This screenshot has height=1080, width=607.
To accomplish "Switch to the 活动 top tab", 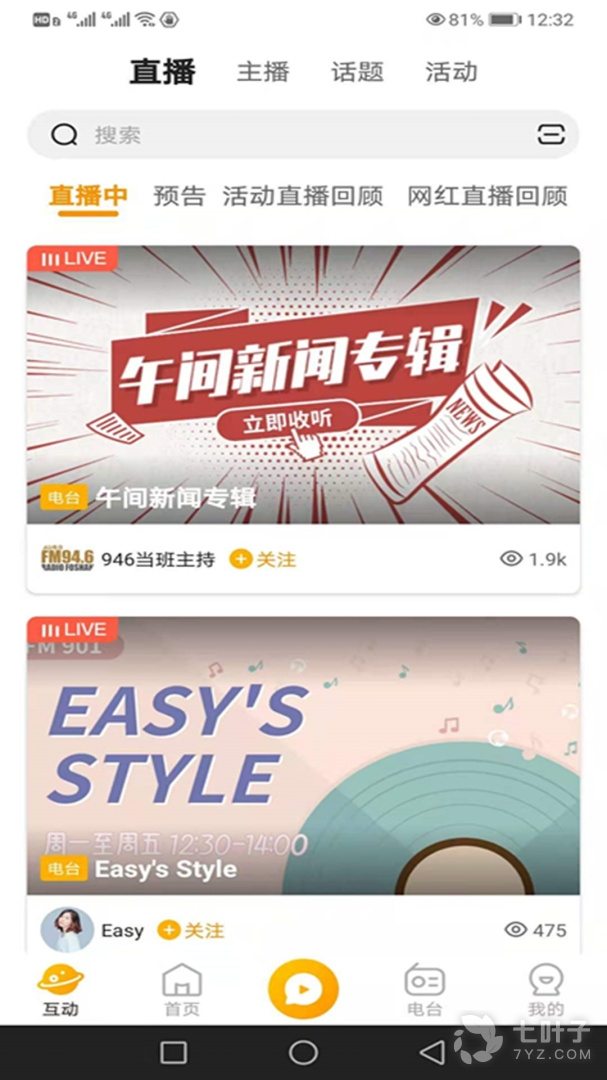I will 451,72.
